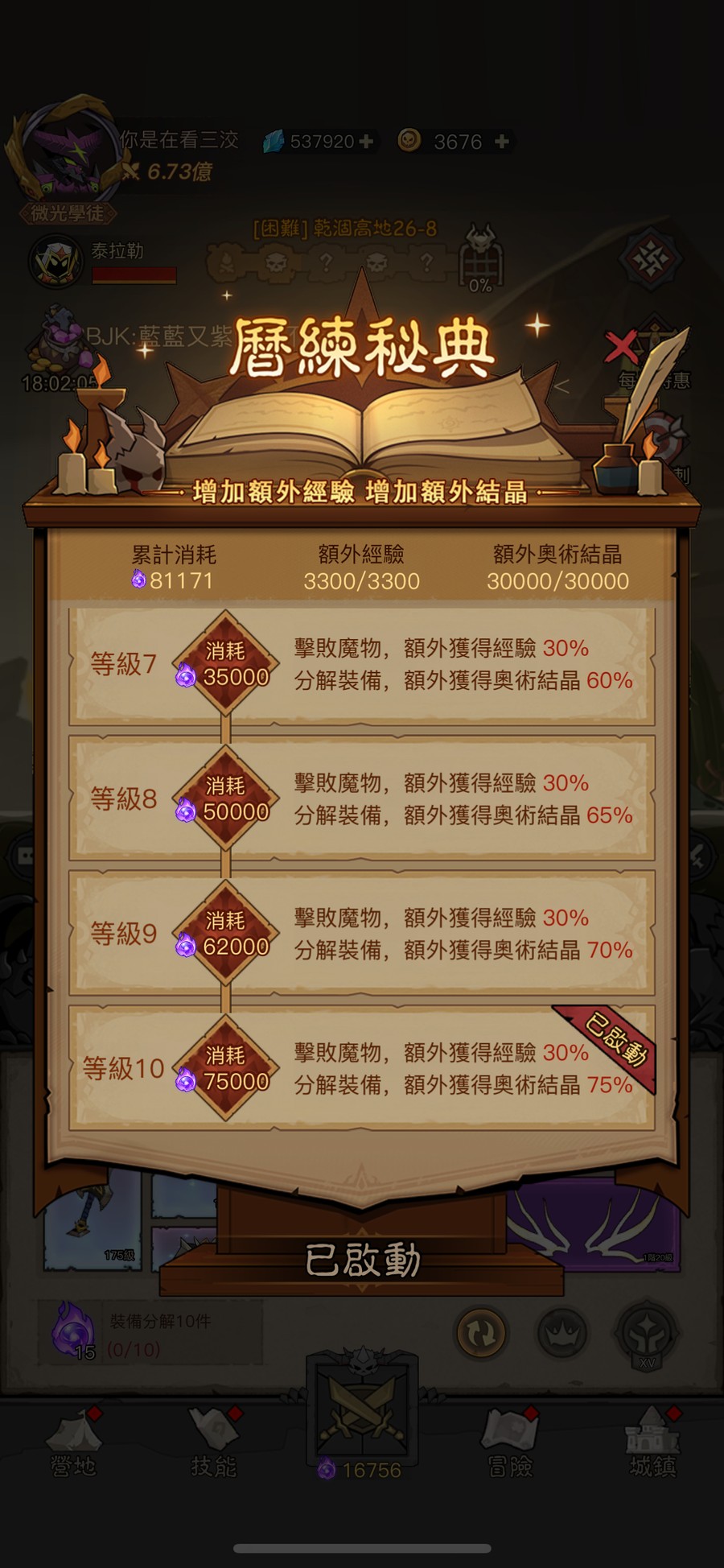Tap the refresh arrows icon
The width and height of the screenshot is (724, 1568).
coord(481,1334)
